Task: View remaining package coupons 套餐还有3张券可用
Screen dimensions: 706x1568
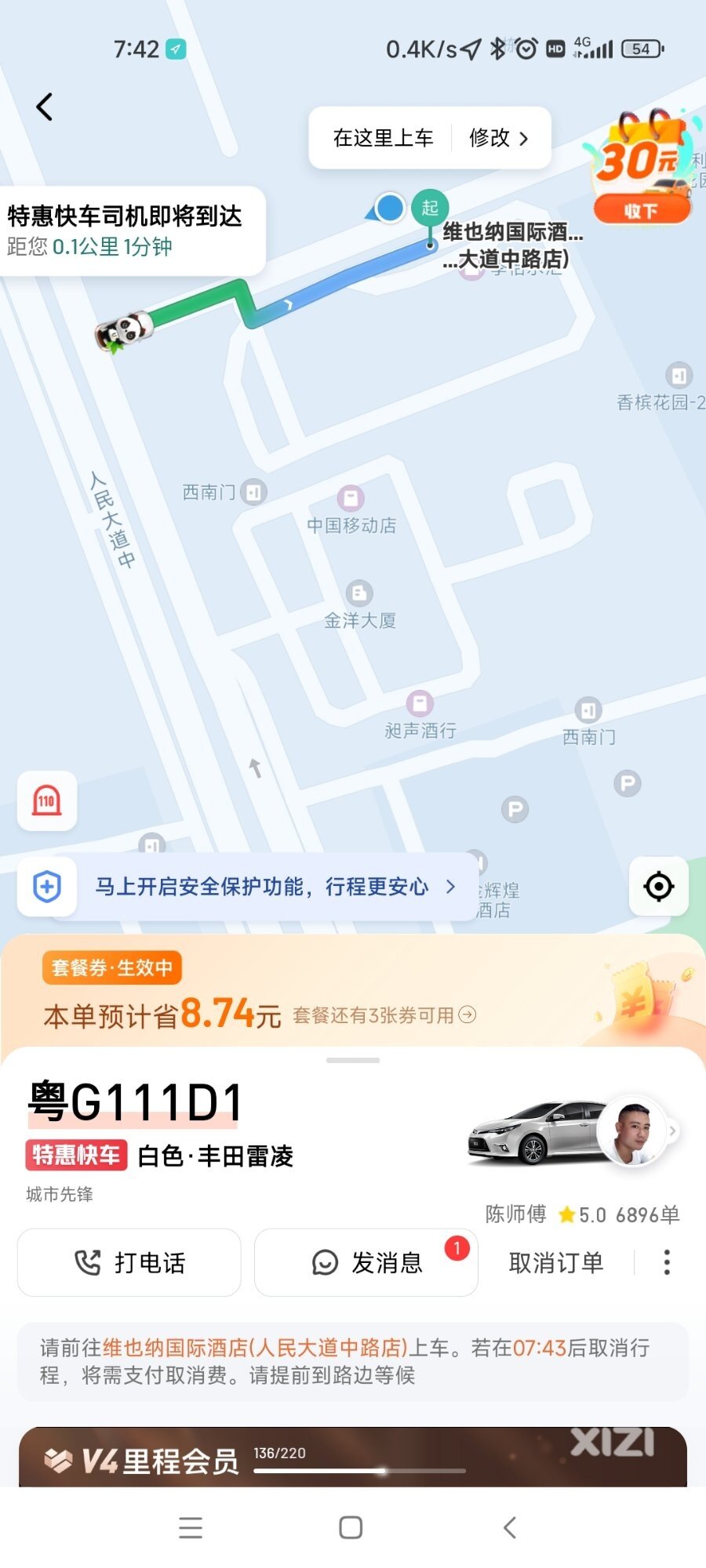Action: (384, 1015)
